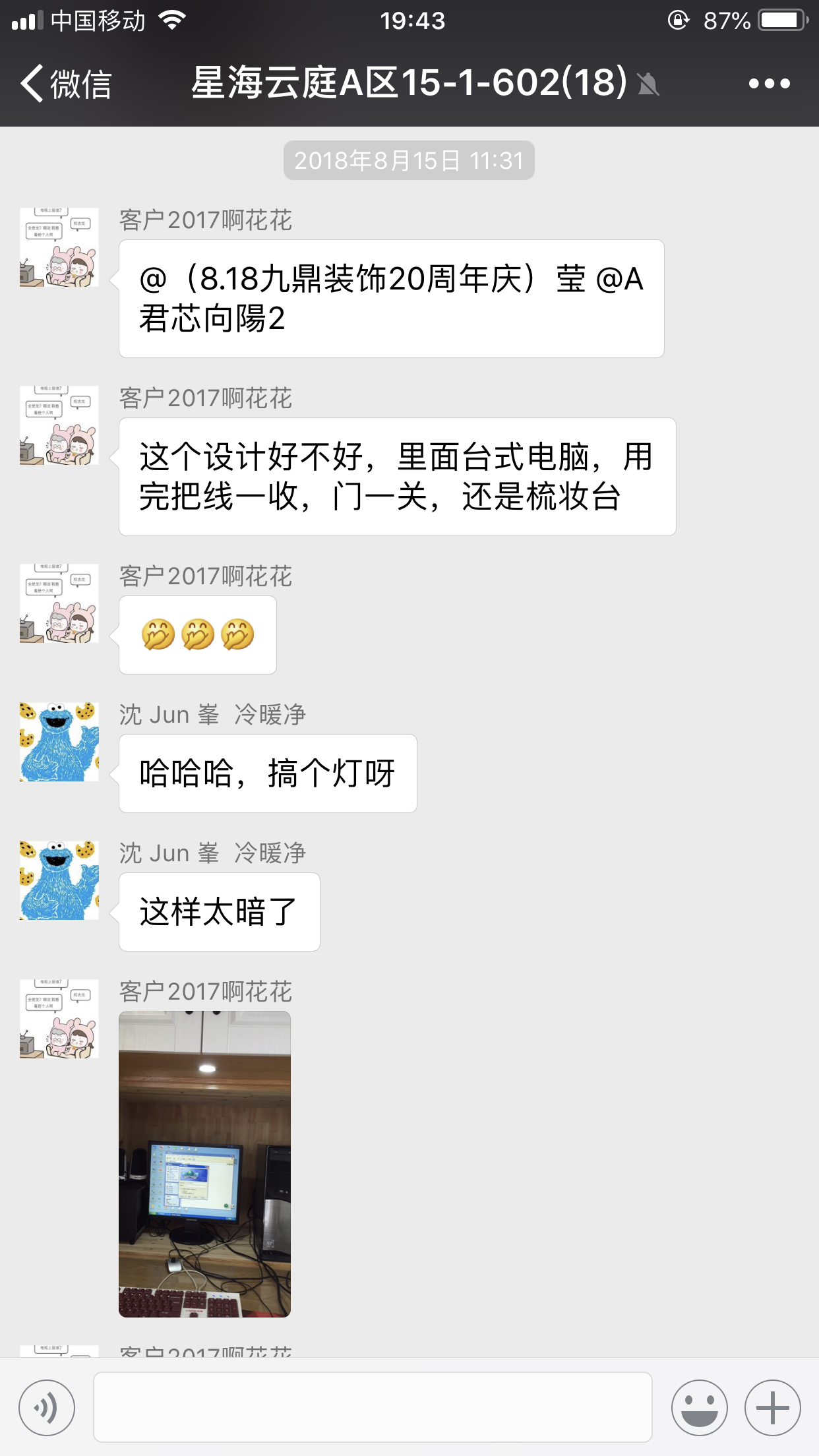Open the emoji sticker panel
Screen dimensions: 819x1456
click(x=699, y=1407)
